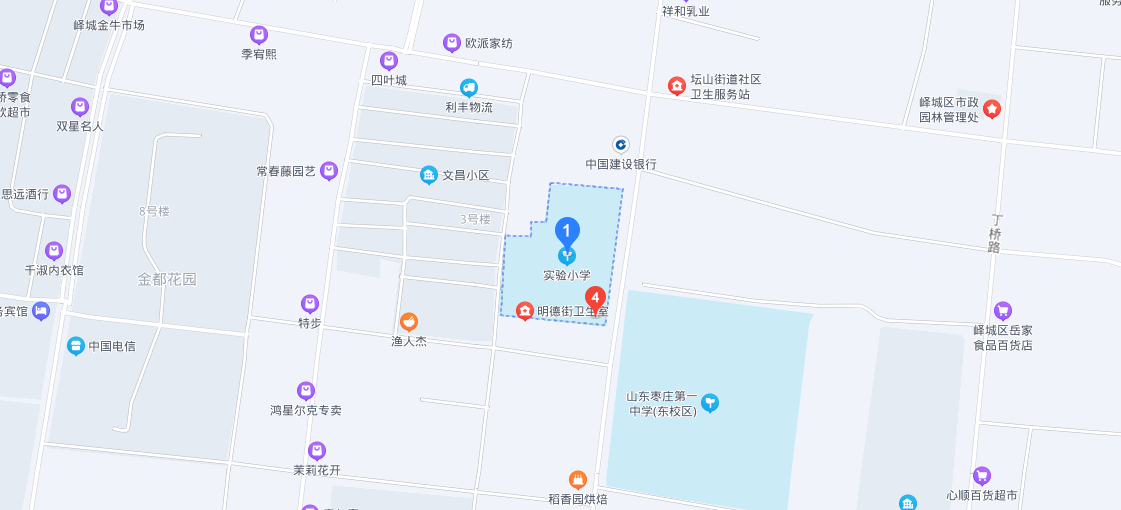This screenshot has width=1121, height=510.
Task: Select the 峄城区市政园林管理处 marker
Action: click(x=992, y=109)
